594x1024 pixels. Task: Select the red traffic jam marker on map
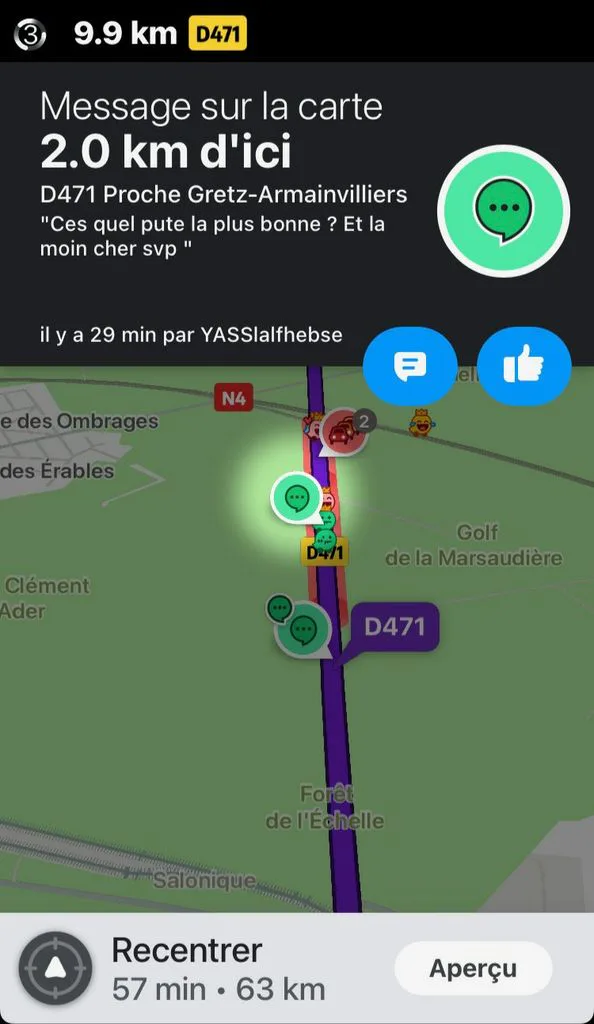pyautogui.click(x=342, y=432)
